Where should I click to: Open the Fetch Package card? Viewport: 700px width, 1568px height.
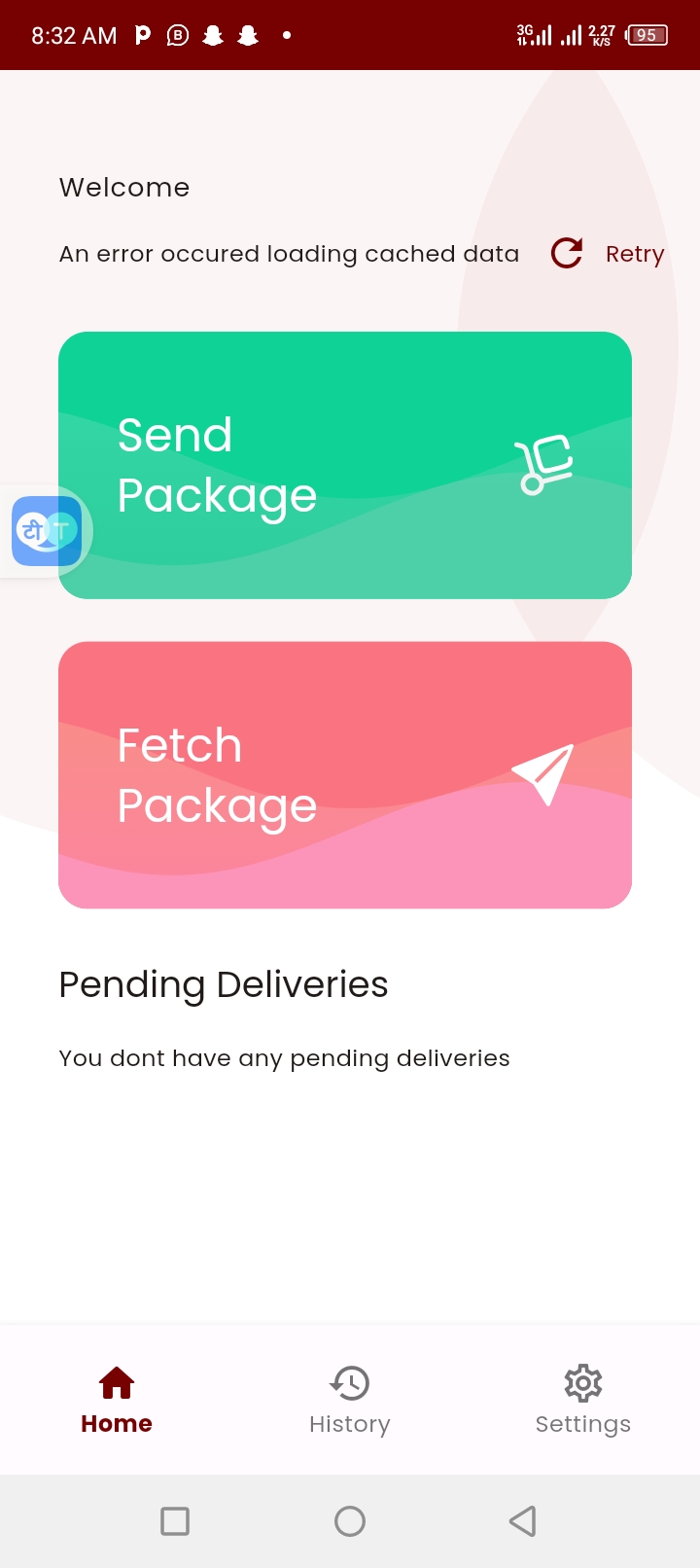345,775
